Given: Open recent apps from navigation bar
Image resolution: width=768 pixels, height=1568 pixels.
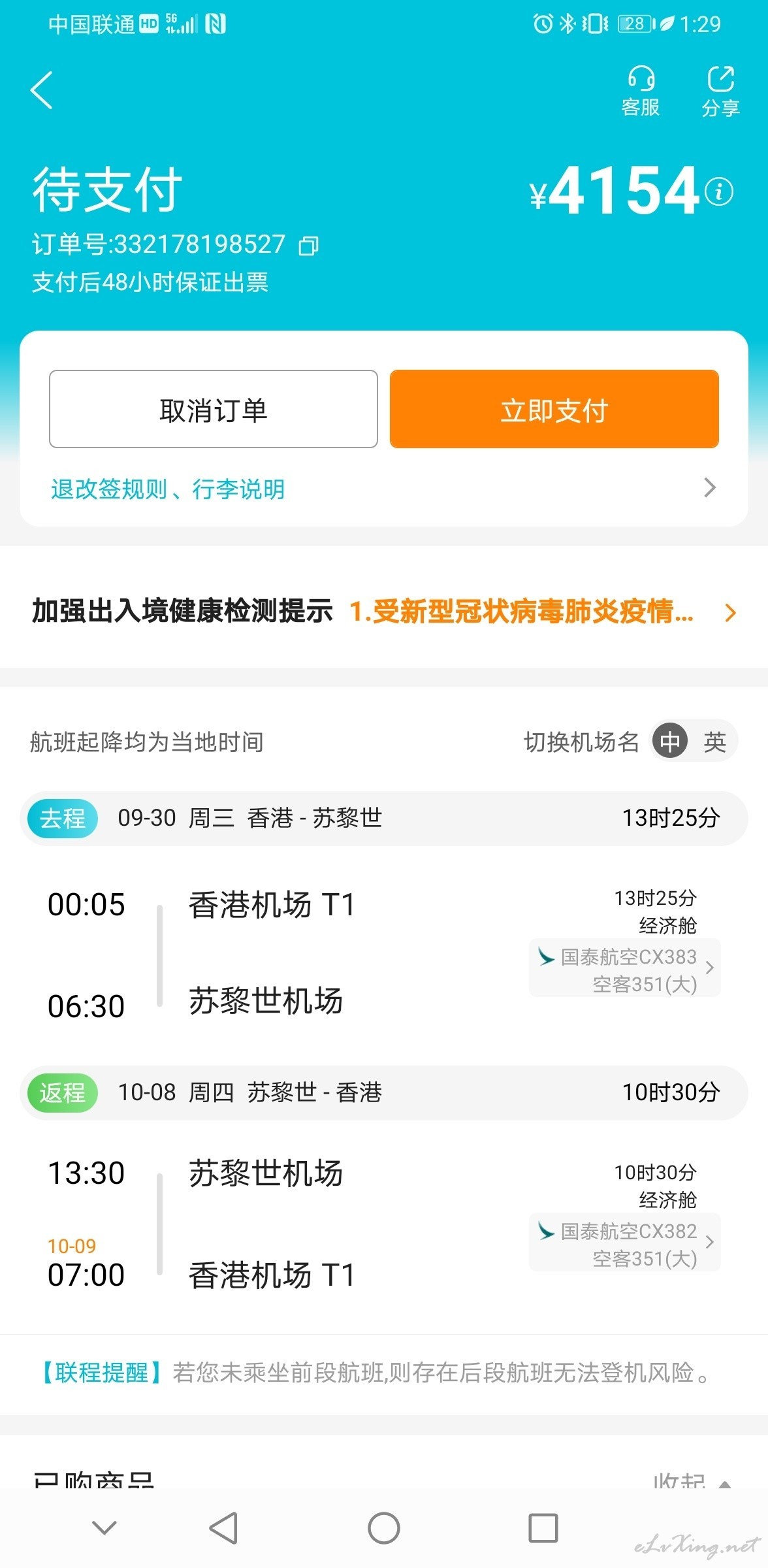Looking at the screenshot, I should point(543,1527).
